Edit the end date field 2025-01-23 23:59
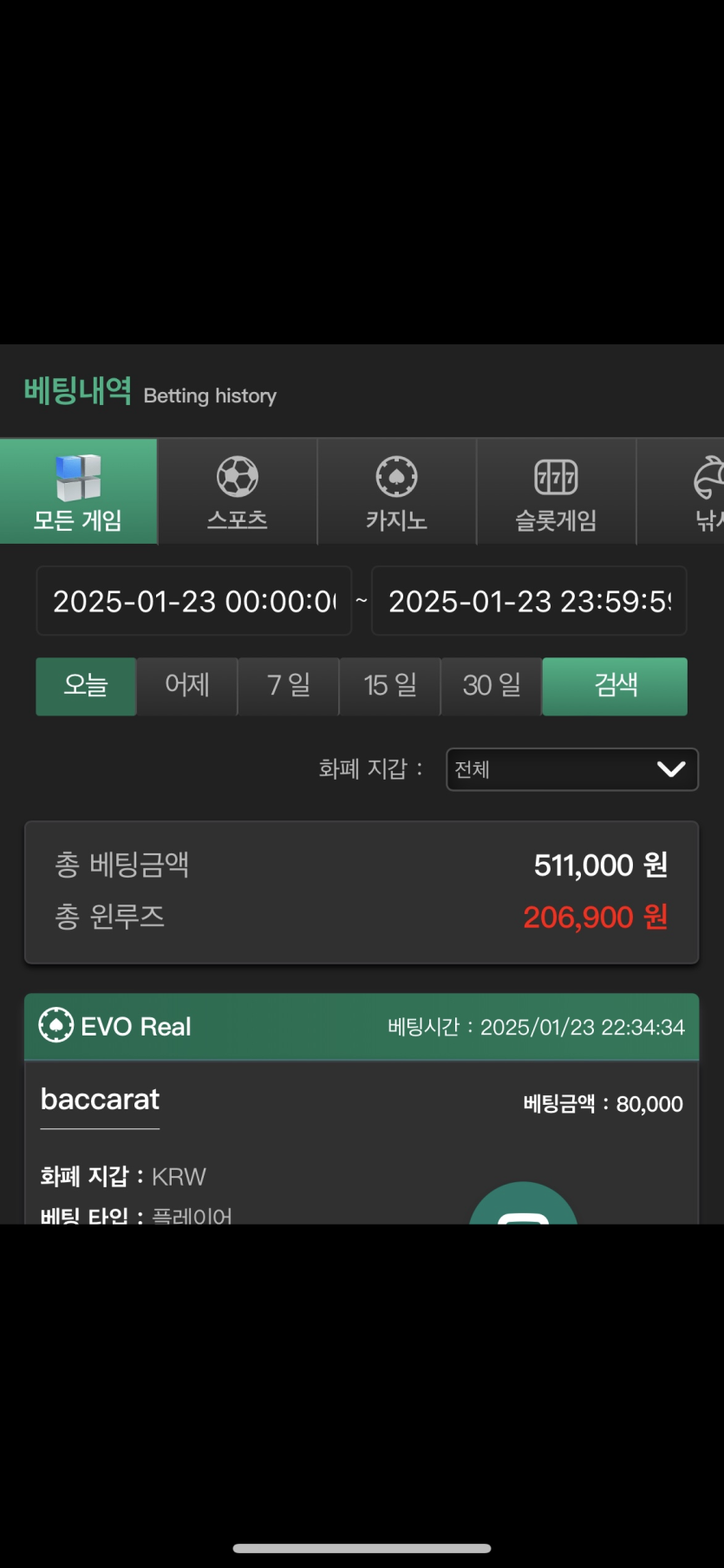Viewport: 724px width, 1568px height. (x=529, y=601)
